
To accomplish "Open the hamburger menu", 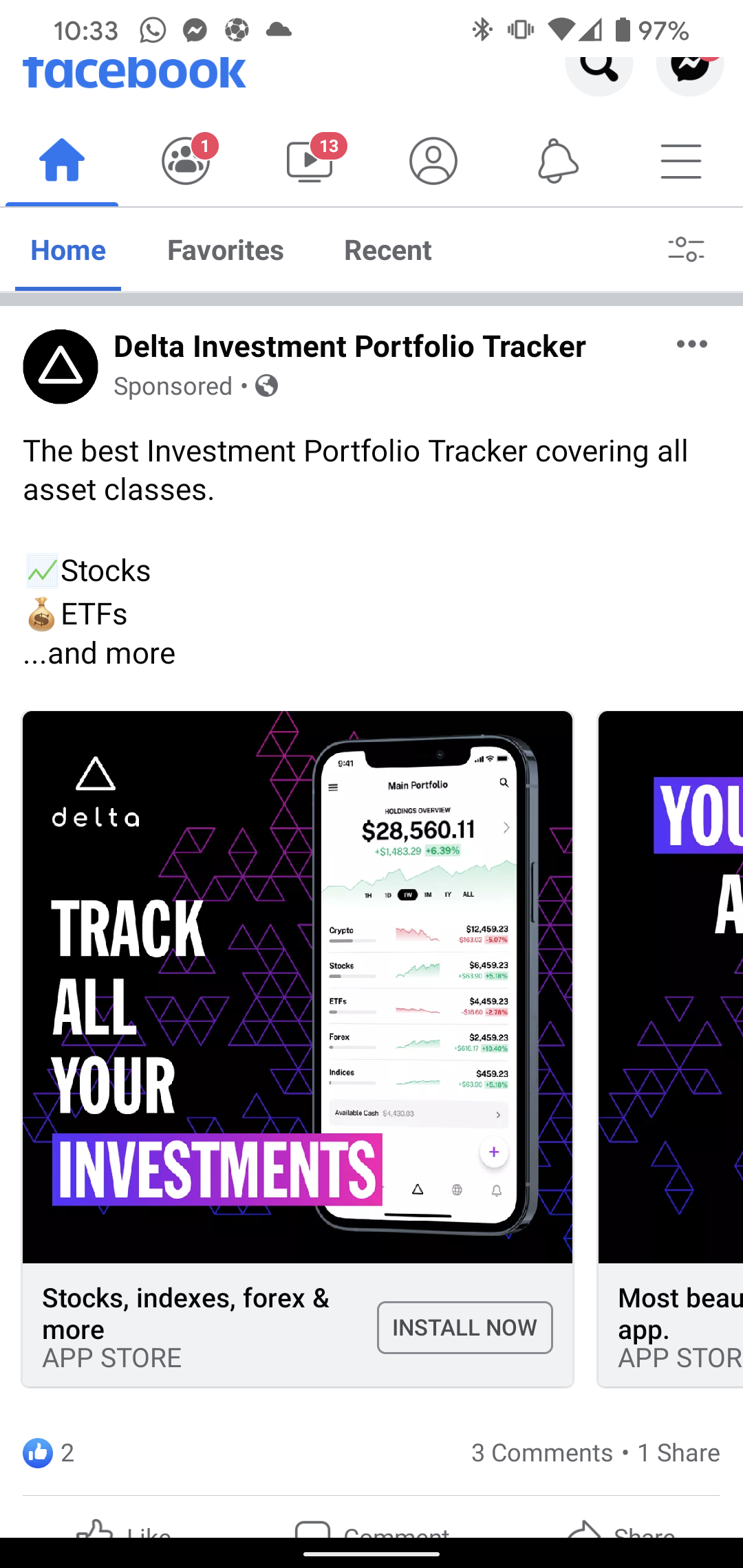I will [x=680, y=161].
